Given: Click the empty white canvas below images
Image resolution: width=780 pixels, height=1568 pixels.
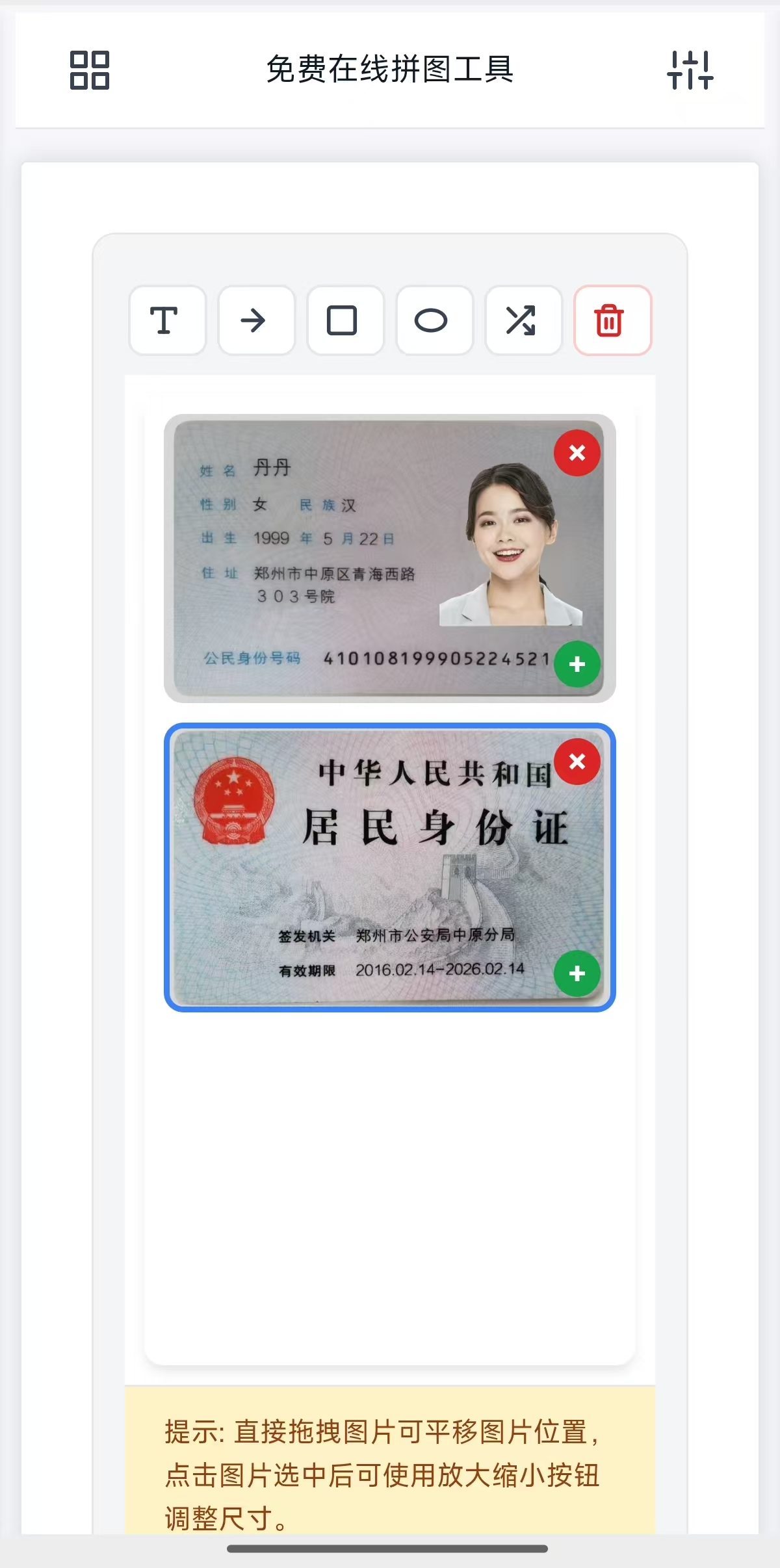Looking at the screenshot, I should click(390, 1170).
